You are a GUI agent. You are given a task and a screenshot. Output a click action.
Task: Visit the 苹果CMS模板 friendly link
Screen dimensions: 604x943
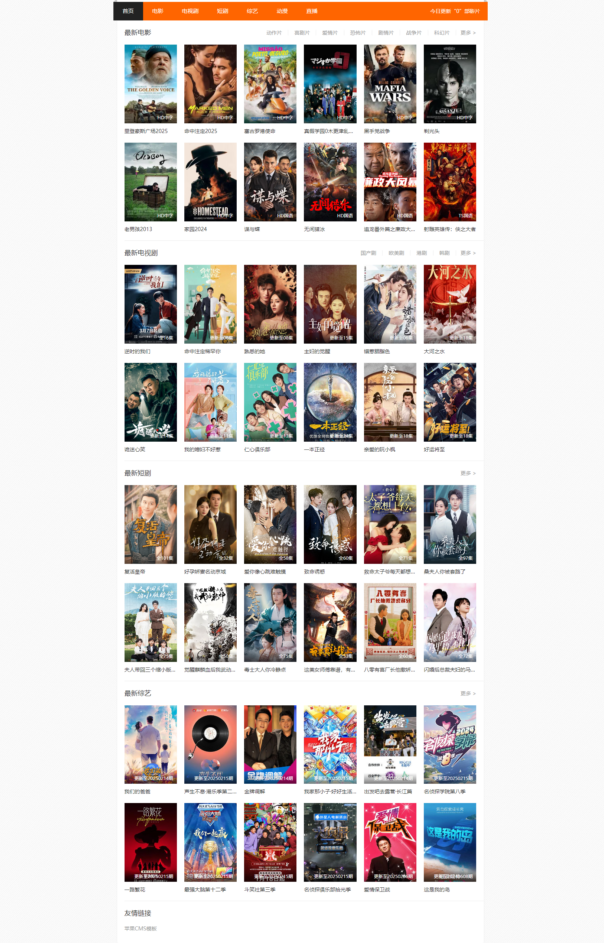(x=141, y=929)
